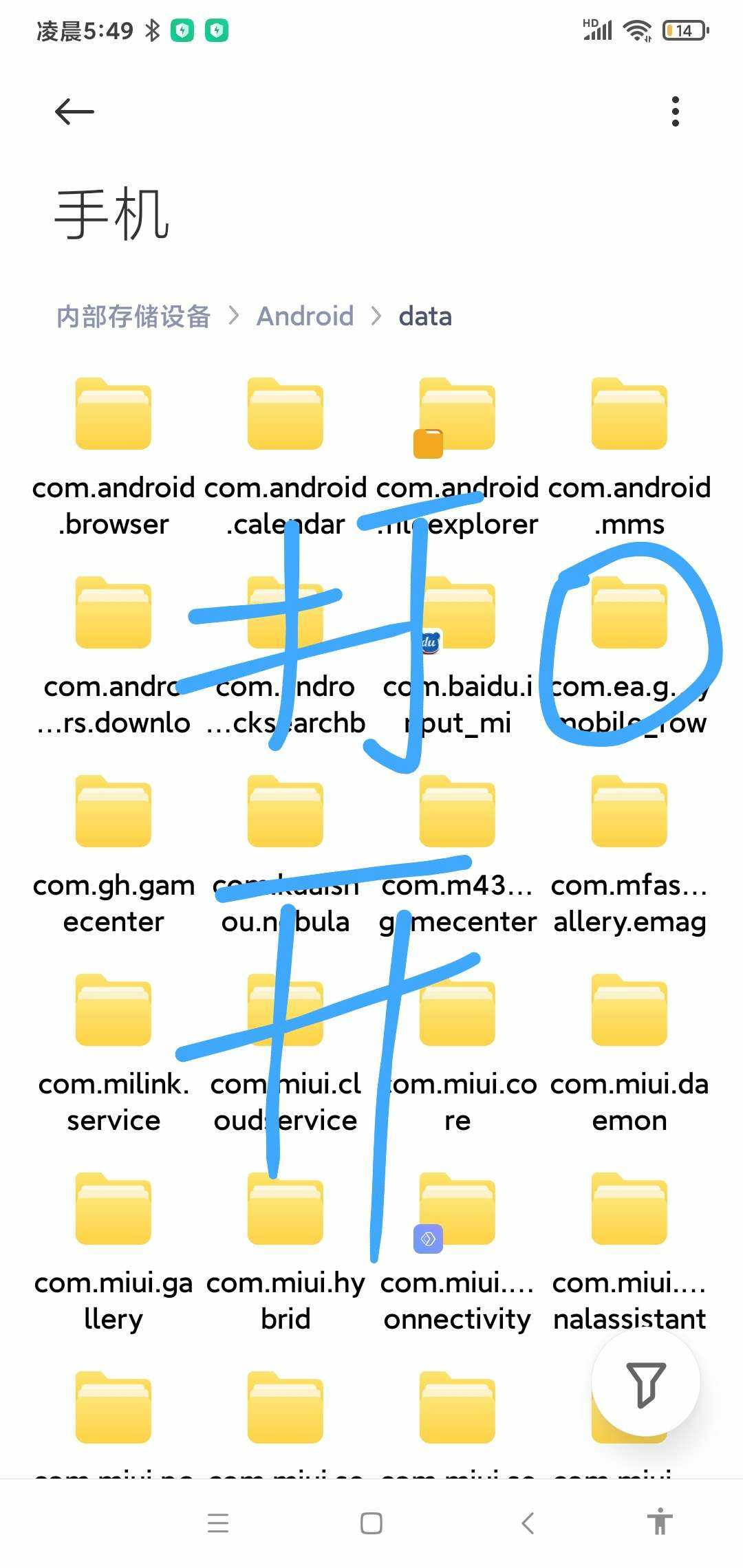Open the three-dot overflow menu

tap(675, 111)
